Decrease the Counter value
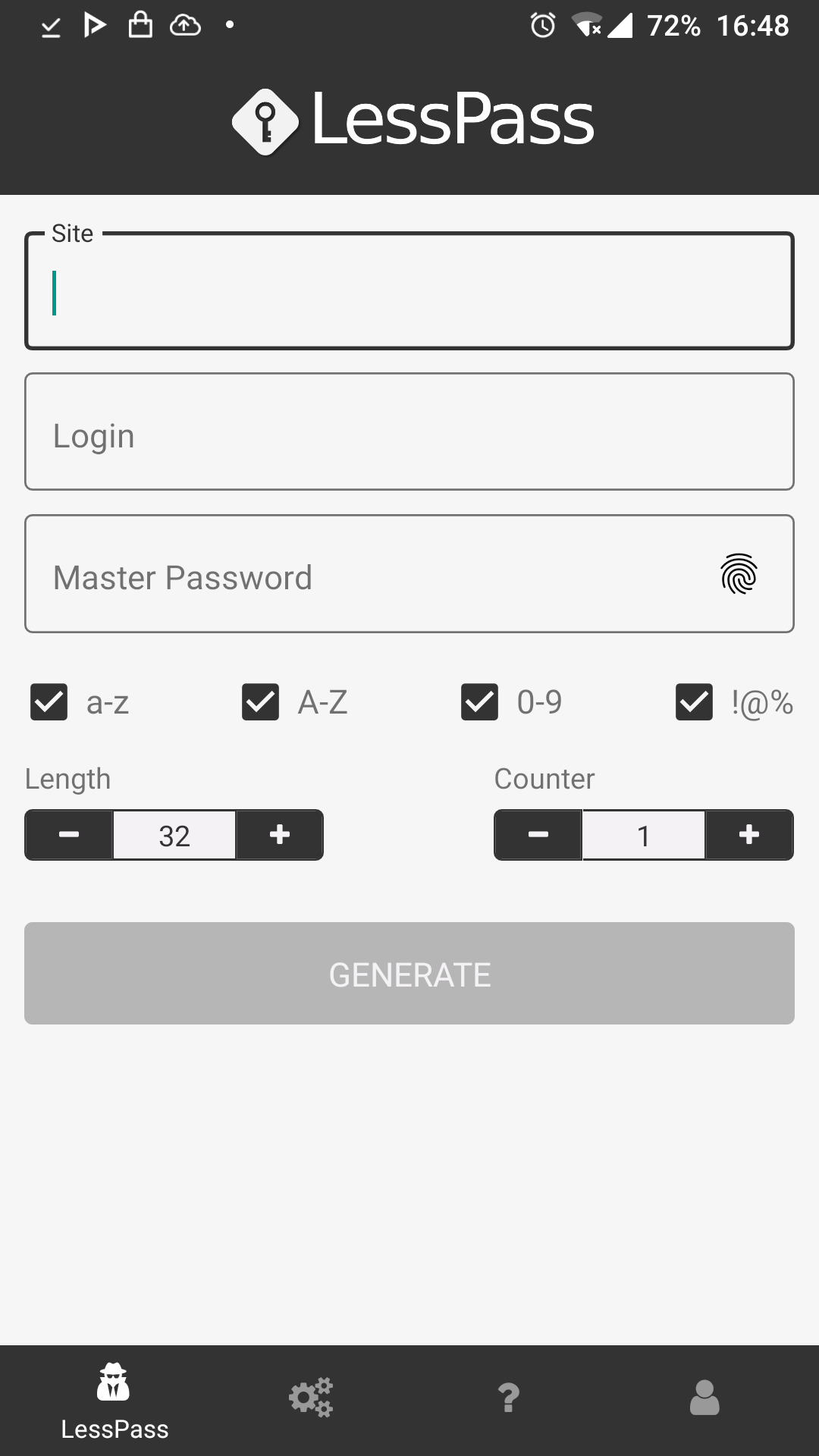The width and height of the screenshot is (819, 1456). coord(538,835)
